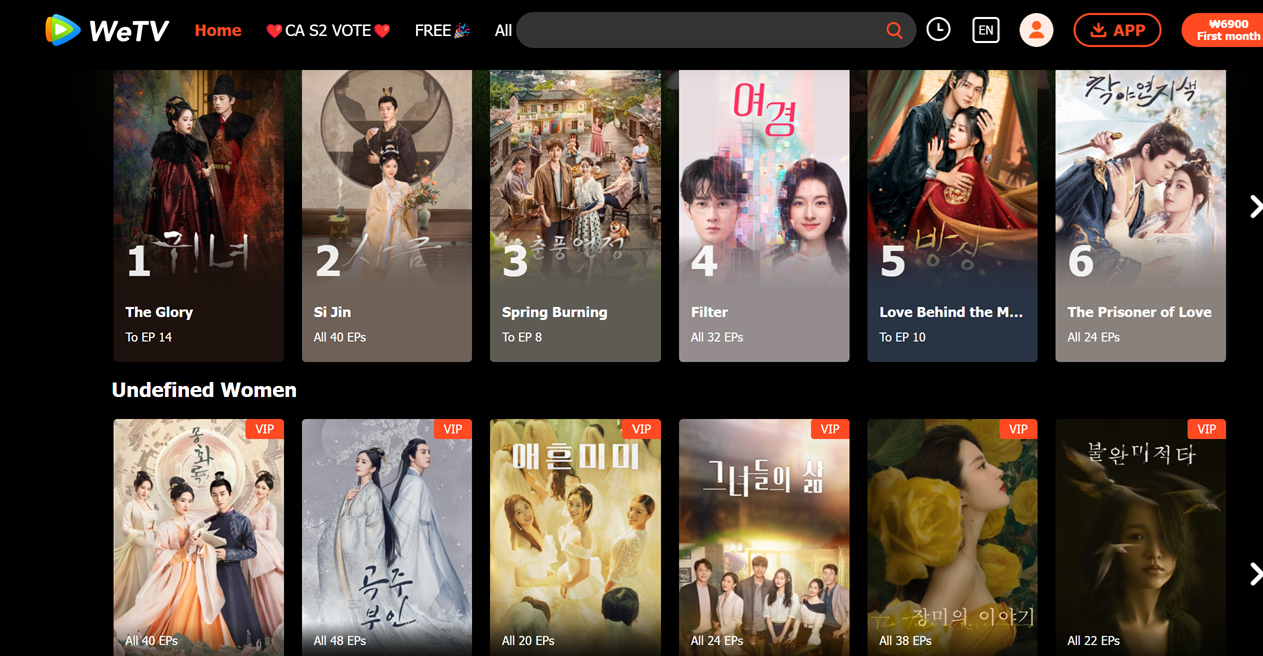Select the Spring Burning card
The height and width of the screenshot is (656, 1263).
click(x=575, y=215)
